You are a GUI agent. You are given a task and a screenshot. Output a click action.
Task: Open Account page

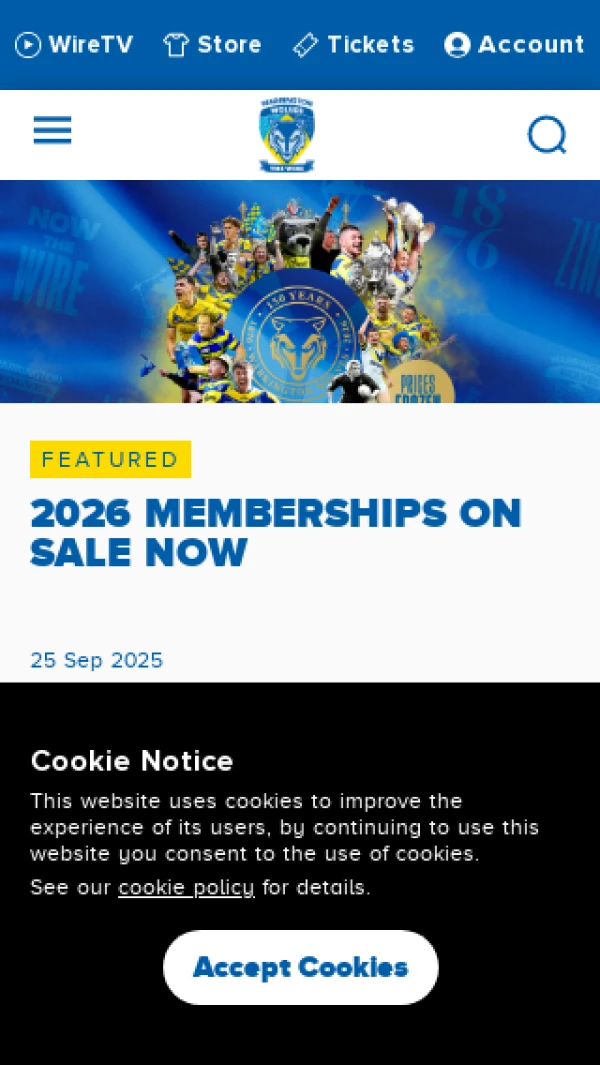[x=514, y=45]
